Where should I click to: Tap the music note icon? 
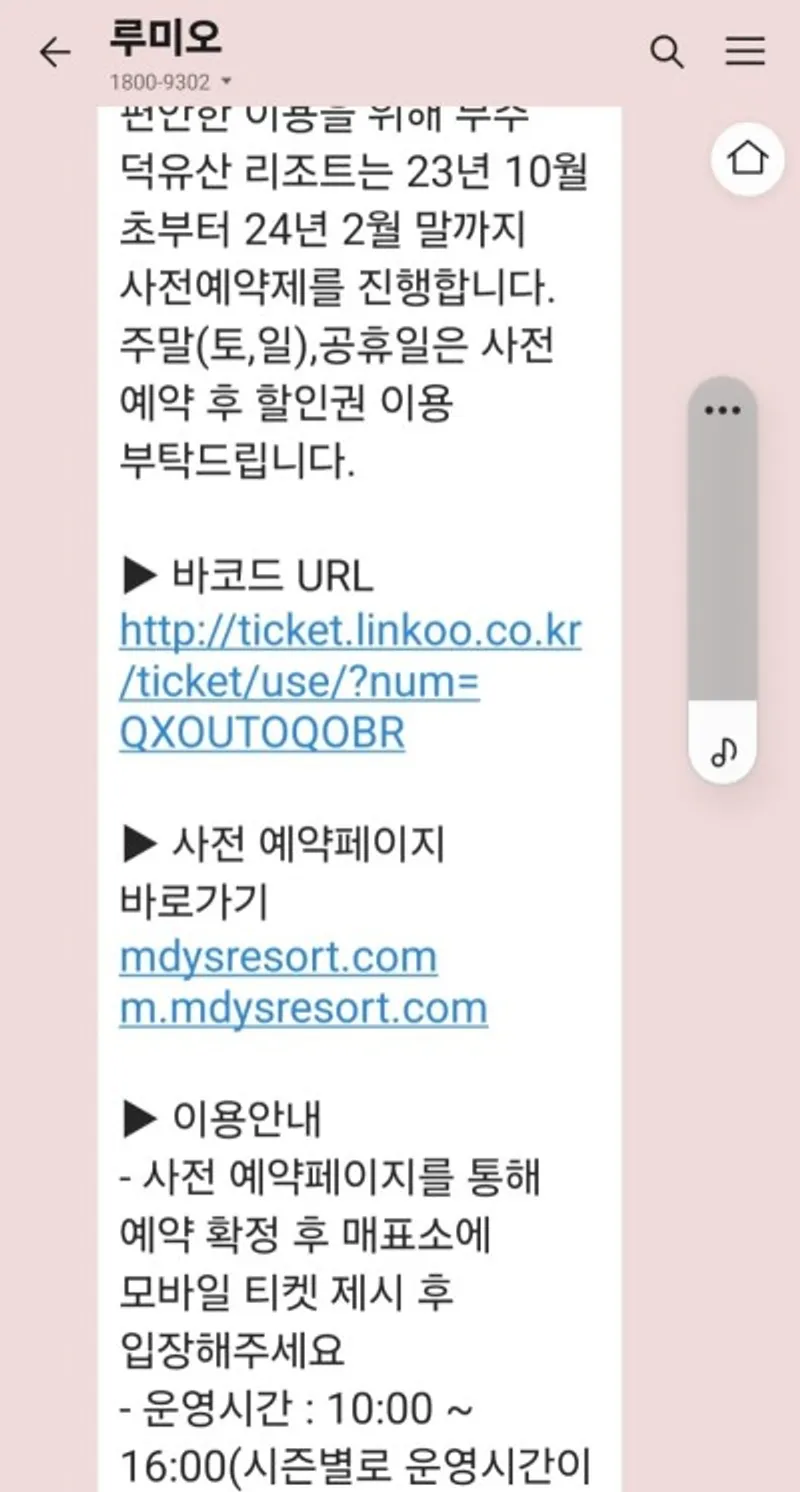[723, 750]
